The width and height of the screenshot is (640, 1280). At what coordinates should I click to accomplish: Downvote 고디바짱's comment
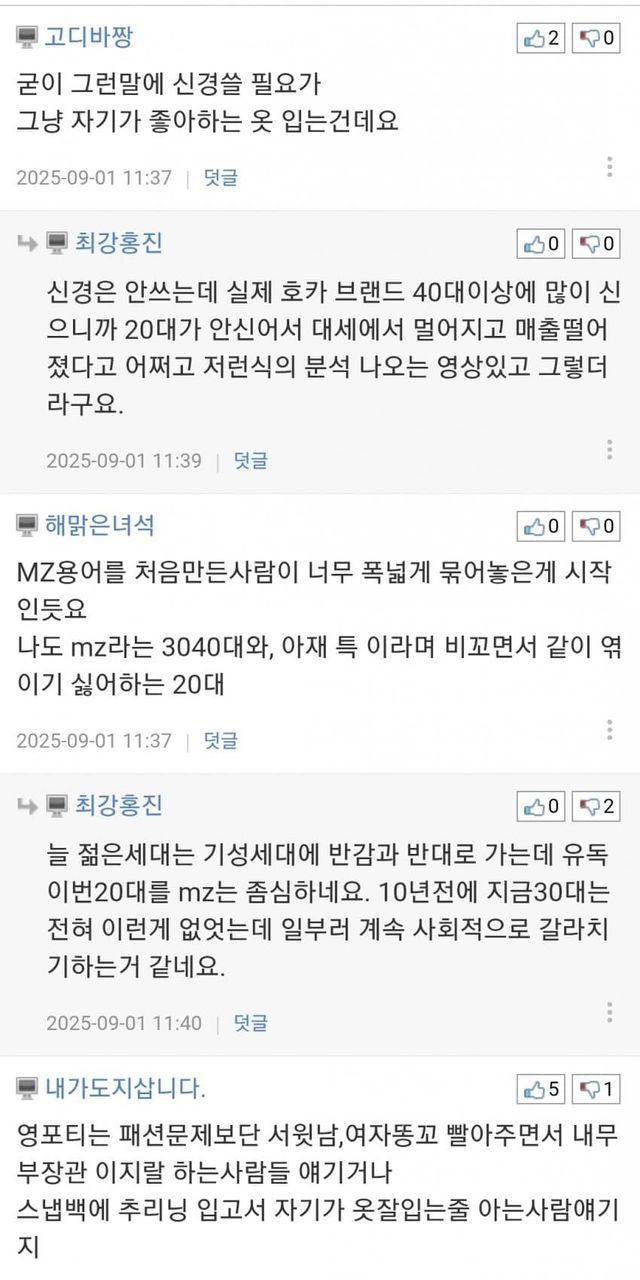click(x=599, y=39)
